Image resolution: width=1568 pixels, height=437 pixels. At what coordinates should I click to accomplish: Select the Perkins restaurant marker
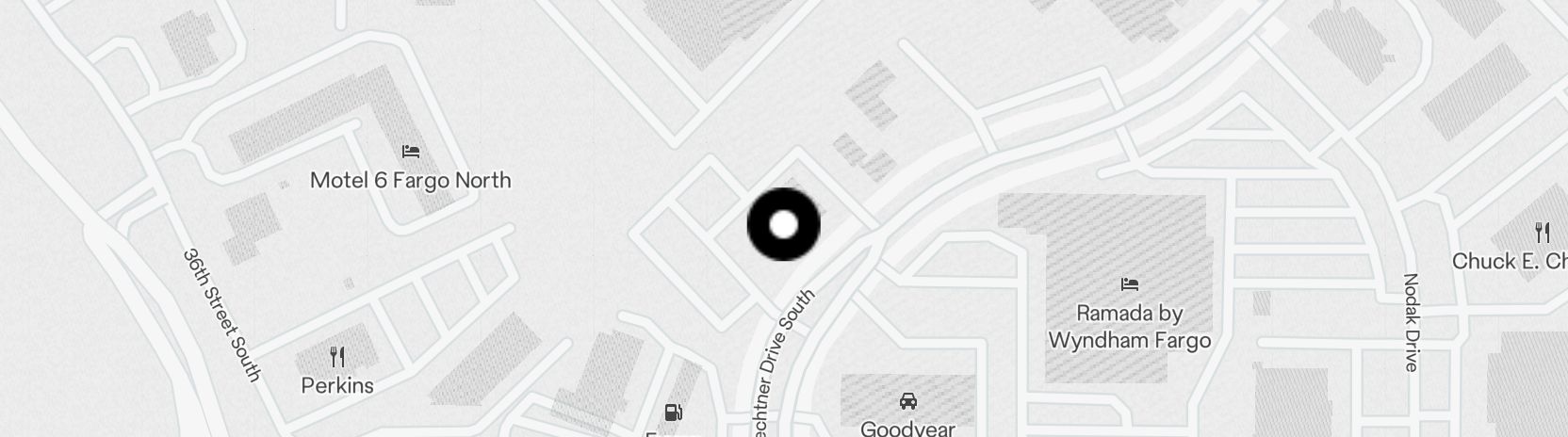click(x=337, y=357)
